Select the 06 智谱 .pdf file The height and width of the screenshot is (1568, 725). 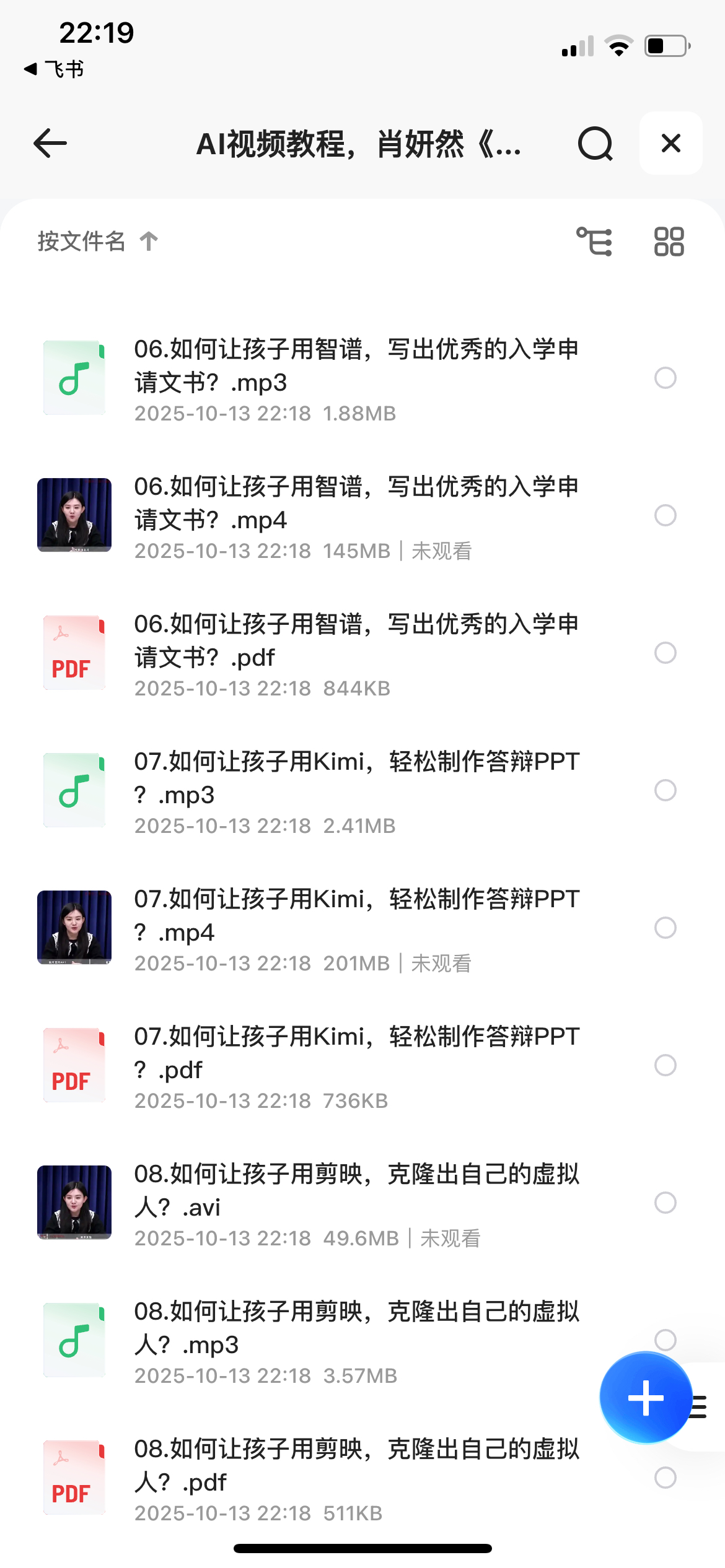(x=665, y=653)
